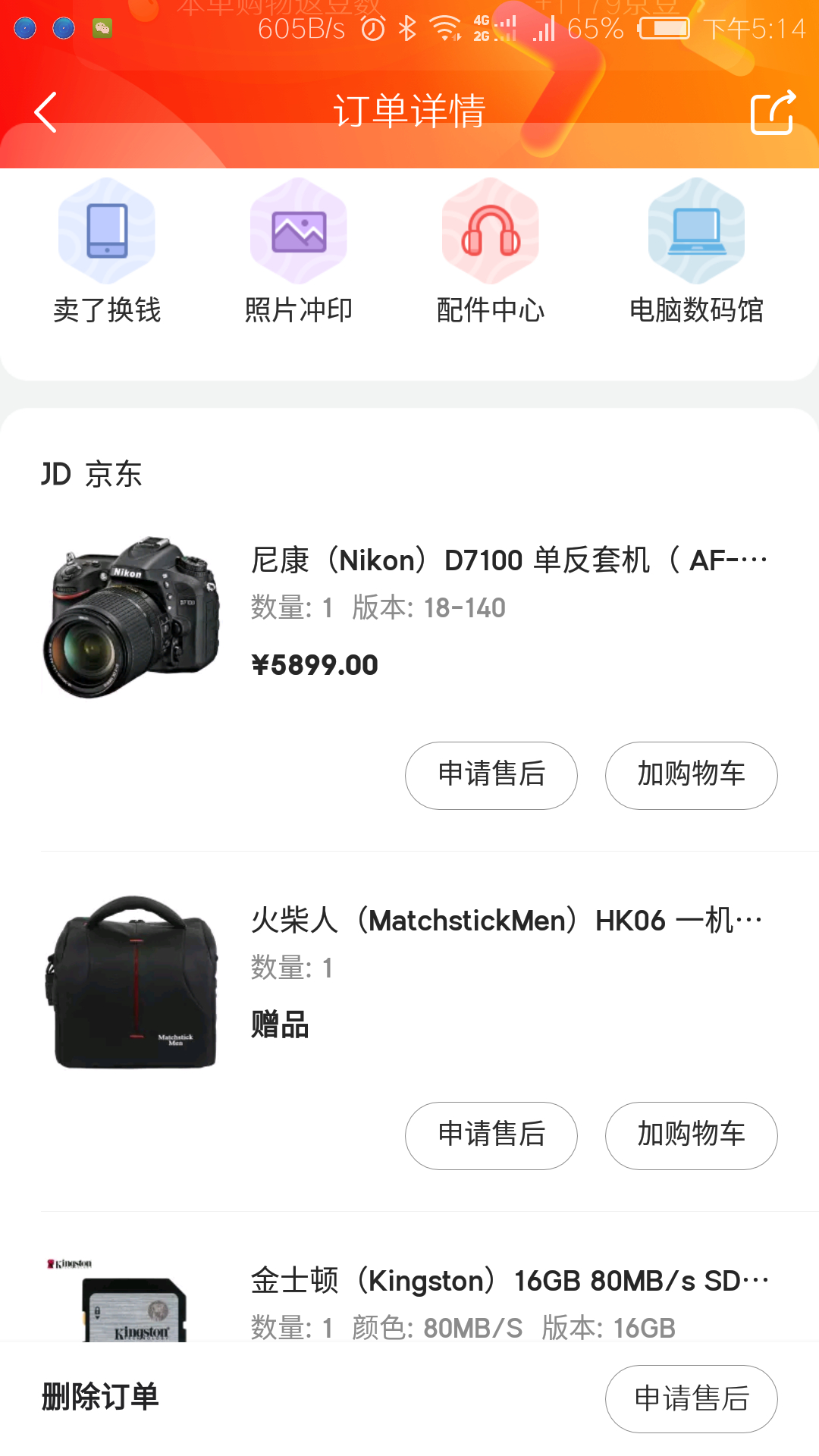Open 配件中心 accessories center
This screenshot has width=819, height=1456.
point(491,252)
